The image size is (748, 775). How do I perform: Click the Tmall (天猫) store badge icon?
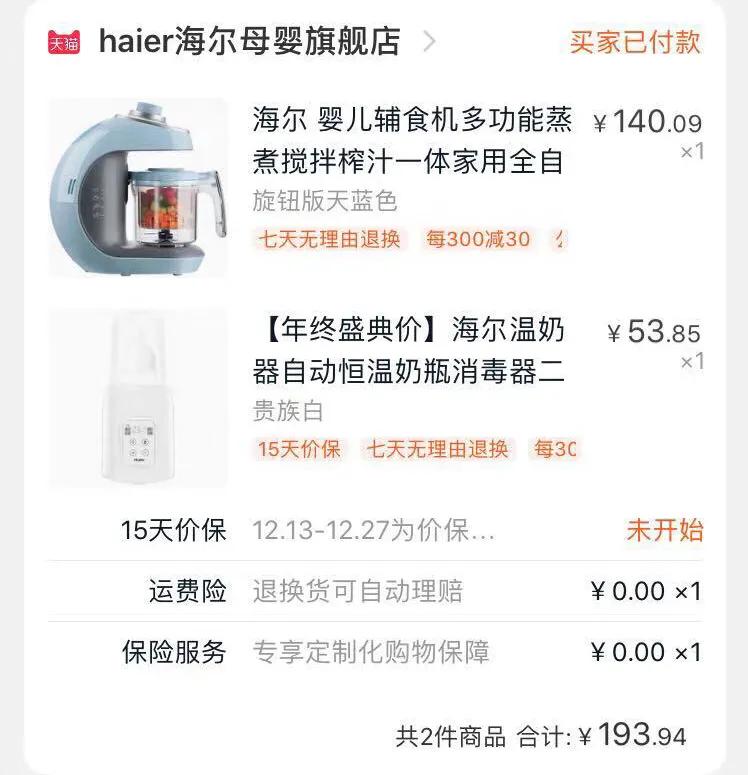click(60, 39)
